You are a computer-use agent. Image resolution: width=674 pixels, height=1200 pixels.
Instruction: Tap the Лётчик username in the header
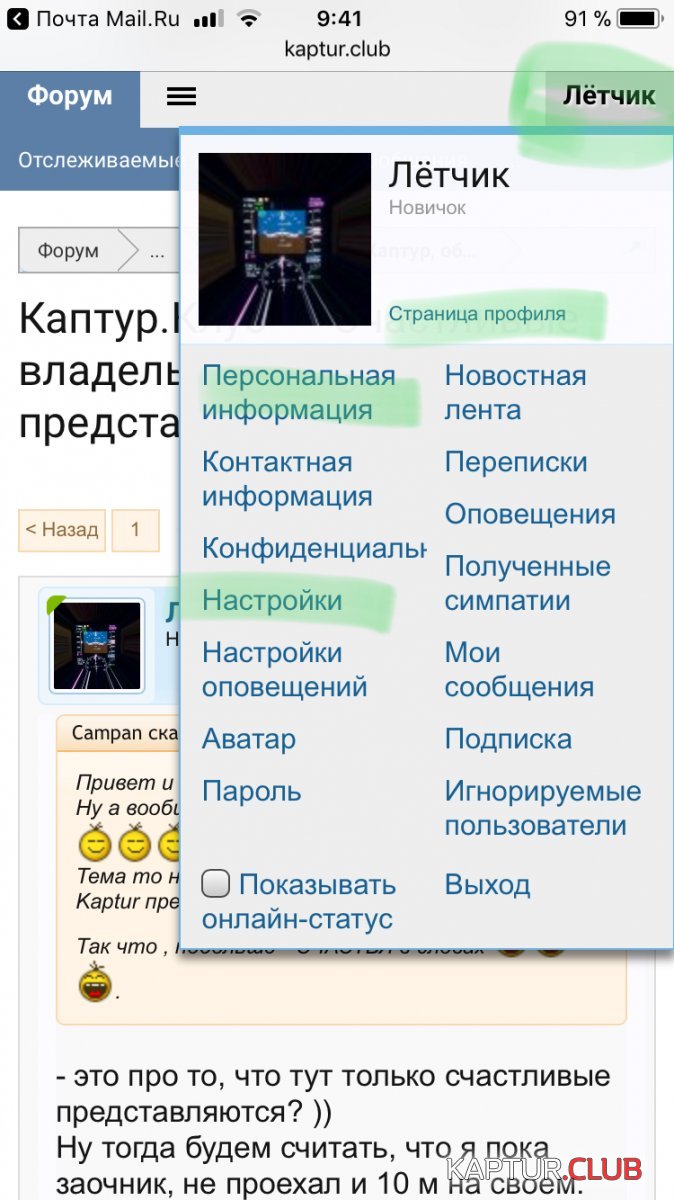(x=609, y=96)
